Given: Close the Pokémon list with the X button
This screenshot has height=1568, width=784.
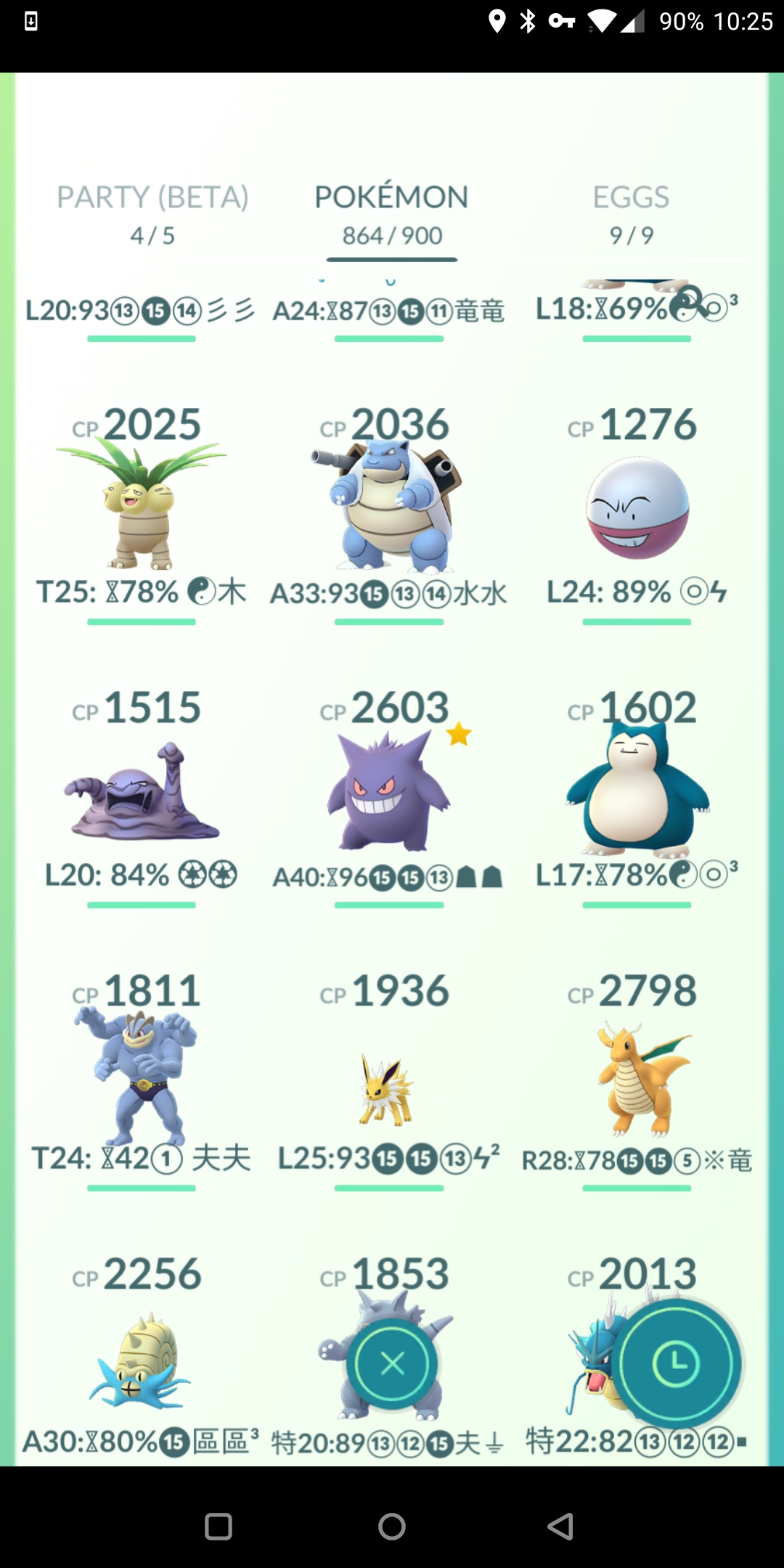Looking at the screenshot, I should [393, 1365].
